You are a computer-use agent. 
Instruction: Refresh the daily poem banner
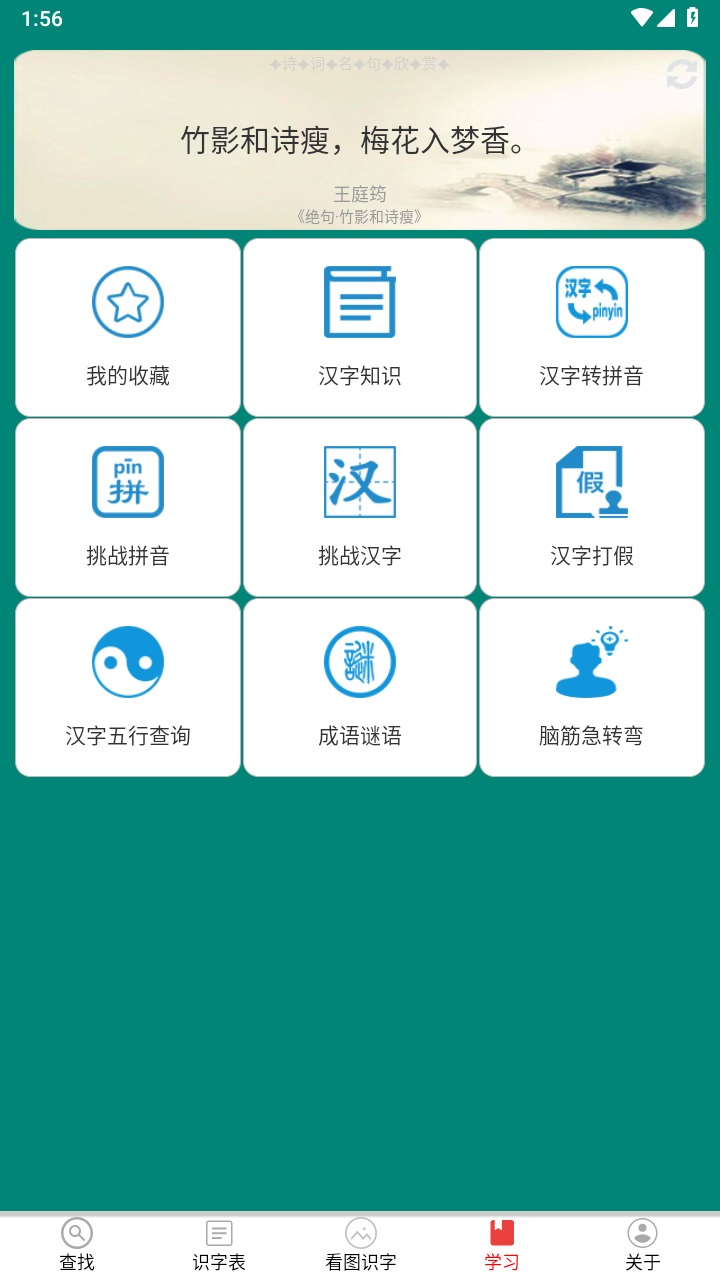tap(681, 75)
